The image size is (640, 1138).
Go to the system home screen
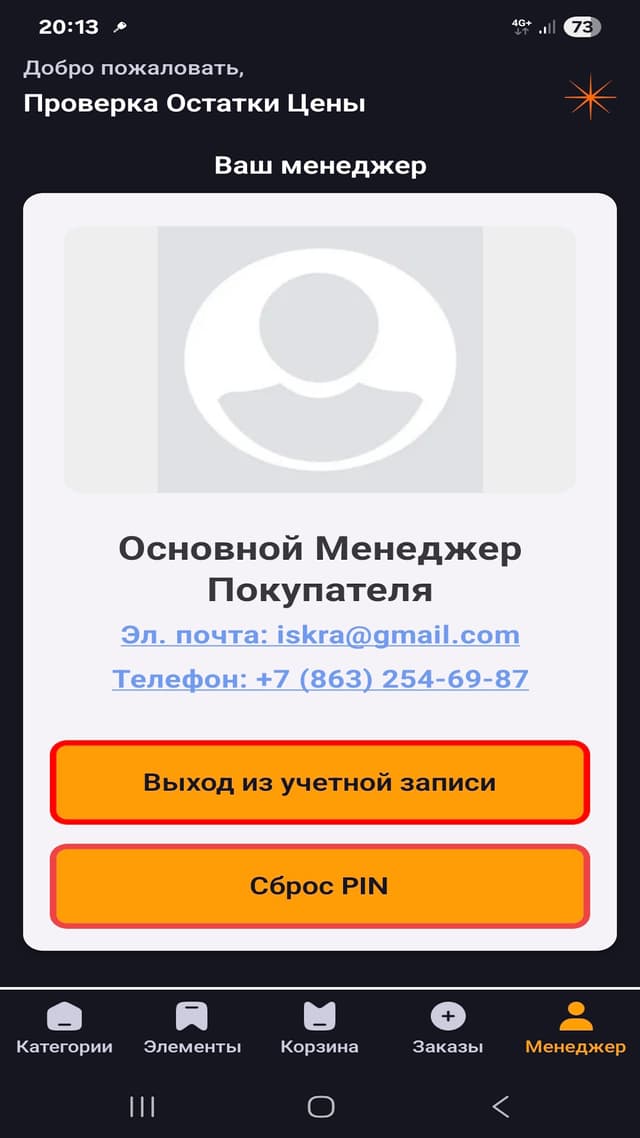point(320,1106)
